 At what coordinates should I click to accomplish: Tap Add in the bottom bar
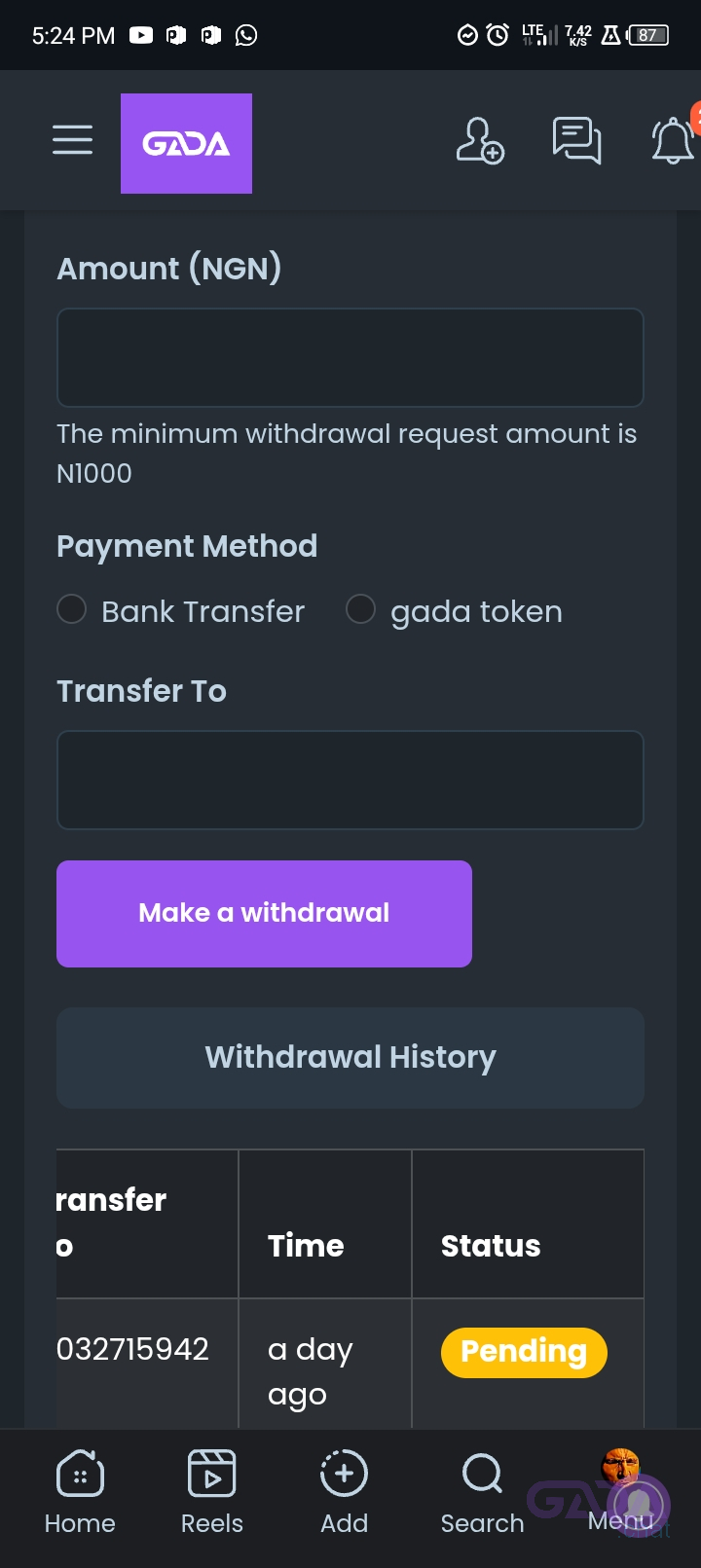(x=345, y=1493)
